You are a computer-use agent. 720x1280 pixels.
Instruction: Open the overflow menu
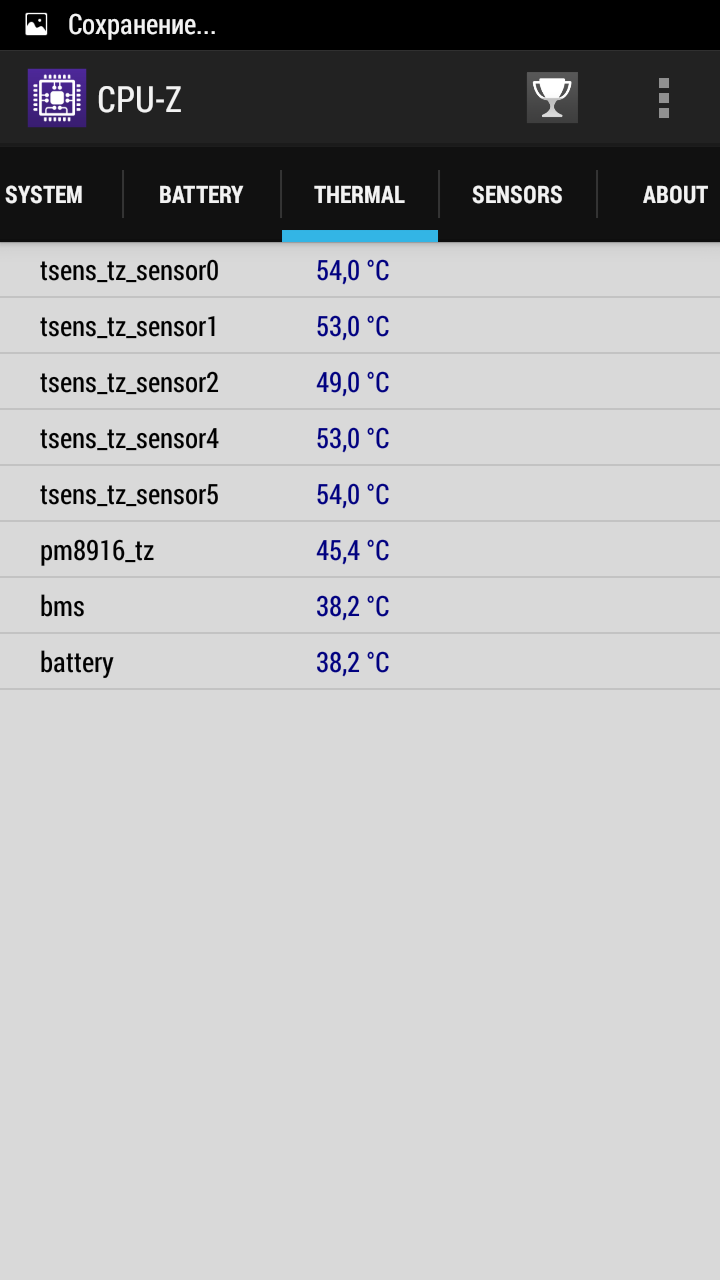click(663, 98)
